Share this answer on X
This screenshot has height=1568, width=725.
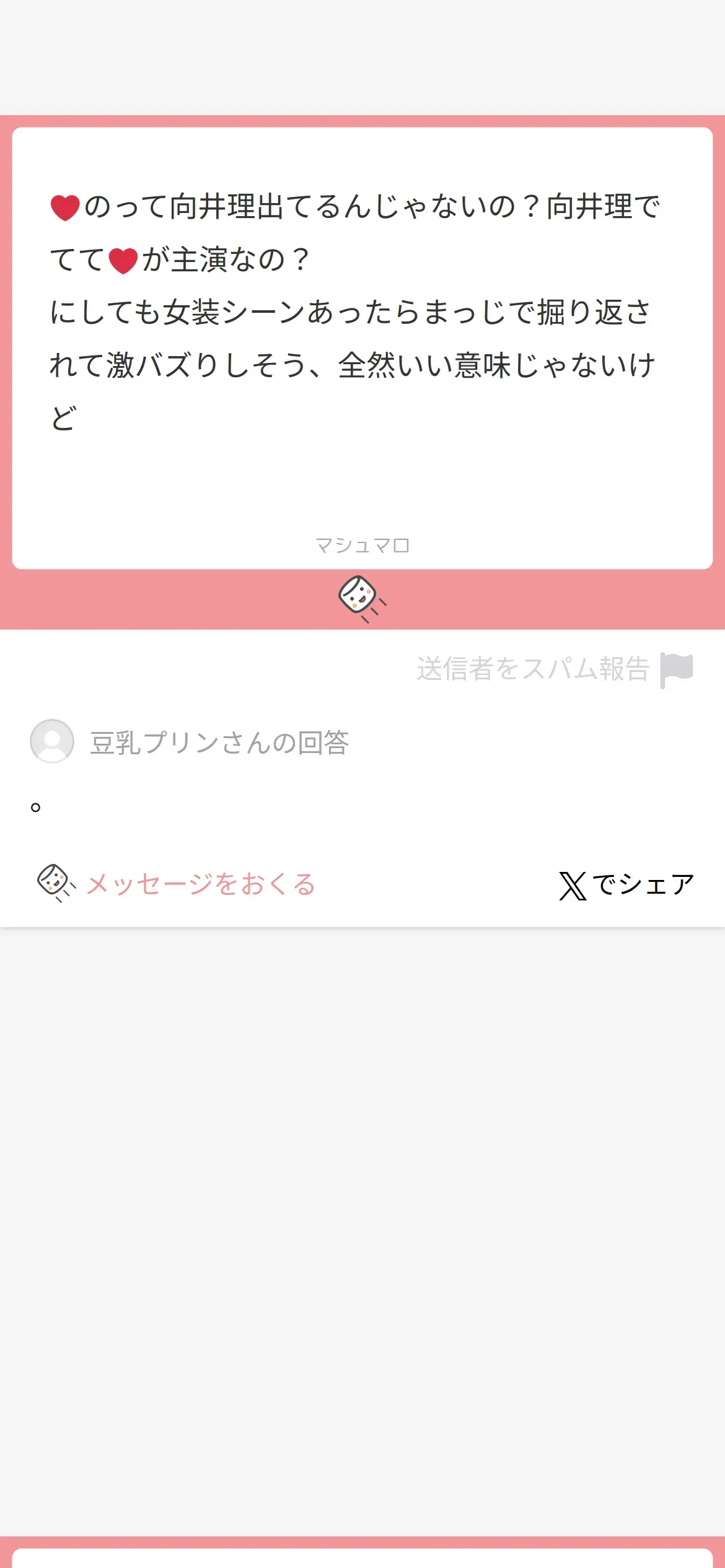(626, 884)
